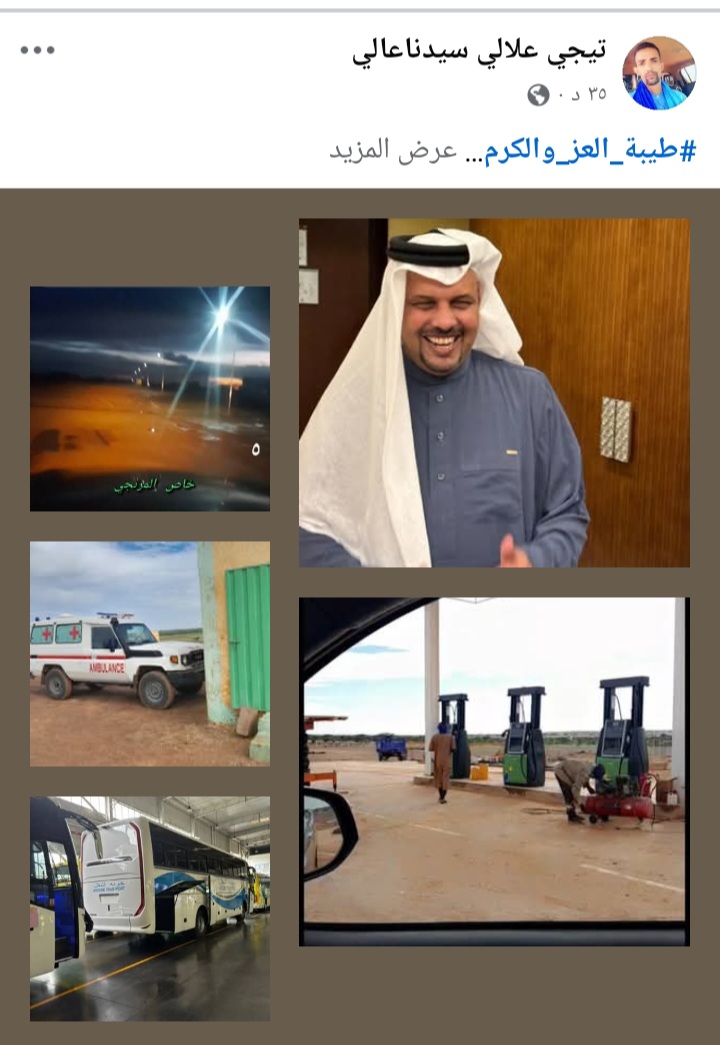The image size is (720, 1045).
Task: Open the hashtag #طيبة_العز_والكرم
Action: click(x=590, y=151)
